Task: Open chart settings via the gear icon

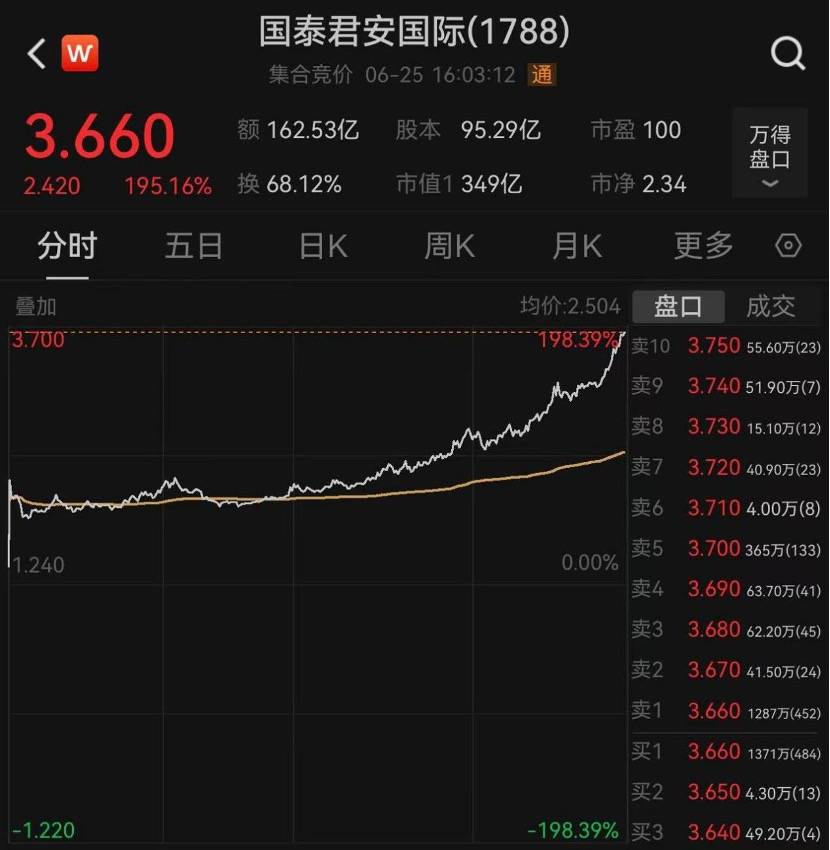Action: pyautogui.click(x=789, y=245)
